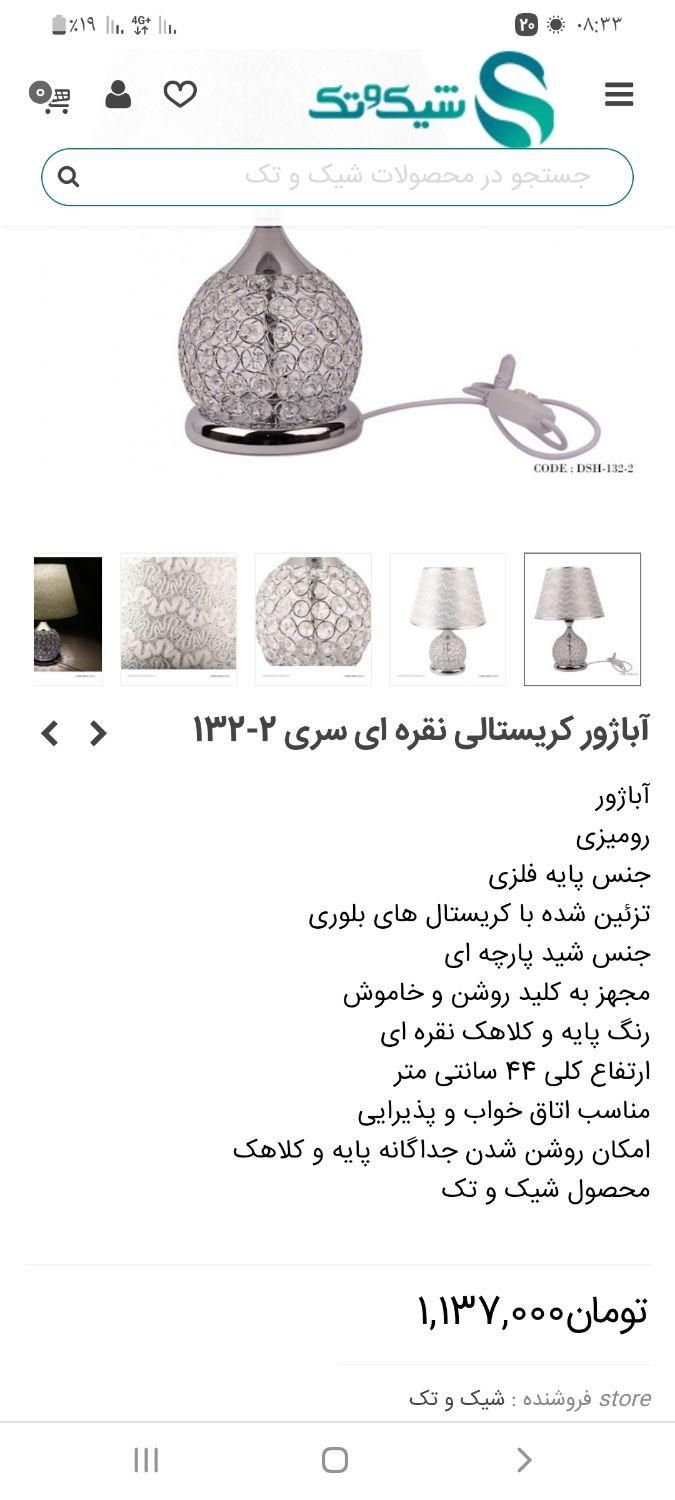Go to next product with right arrow
Screen dimensions: 675x1500
(x=97, y=734)
